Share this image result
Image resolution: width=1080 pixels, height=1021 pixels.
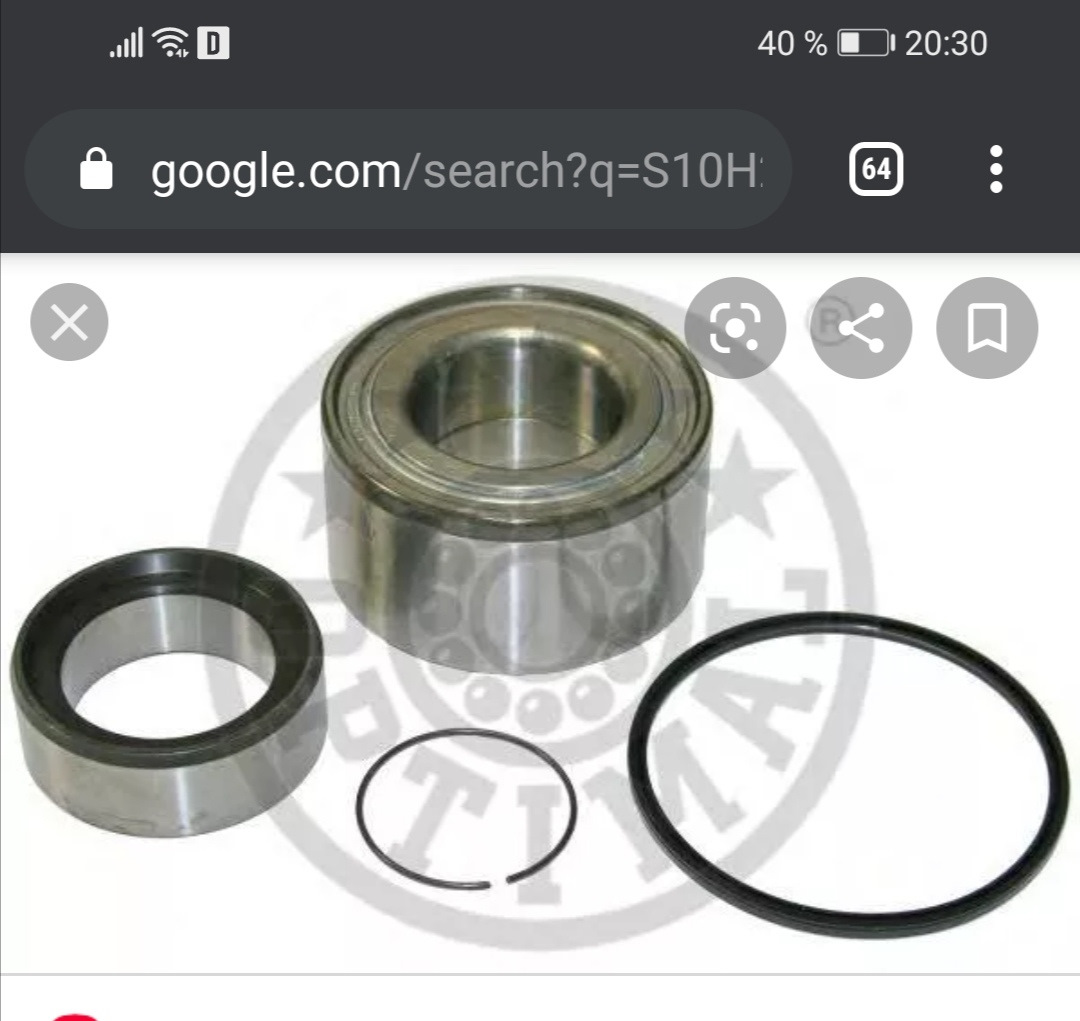click(861, 328)
